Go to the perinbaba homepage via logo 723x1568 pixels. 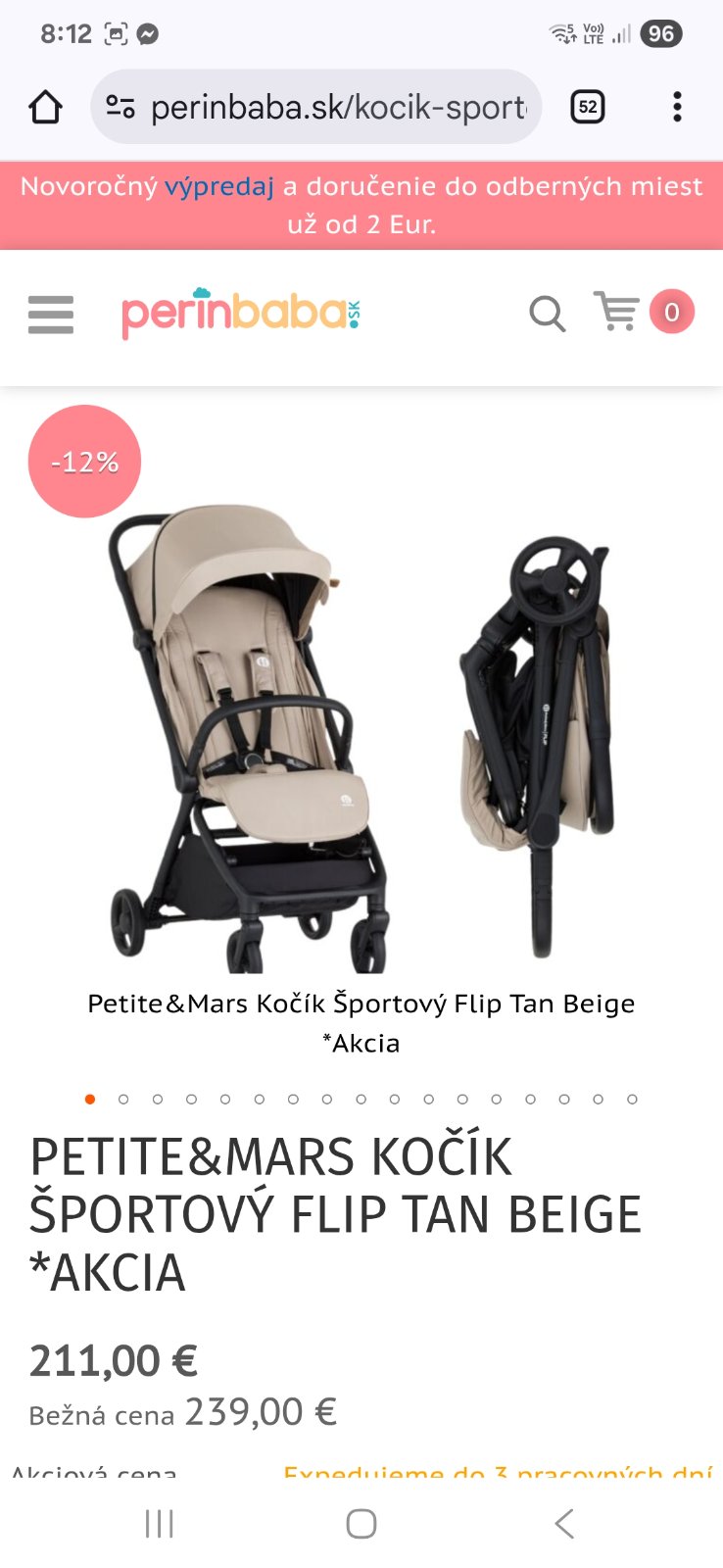[x=241, y=313]
